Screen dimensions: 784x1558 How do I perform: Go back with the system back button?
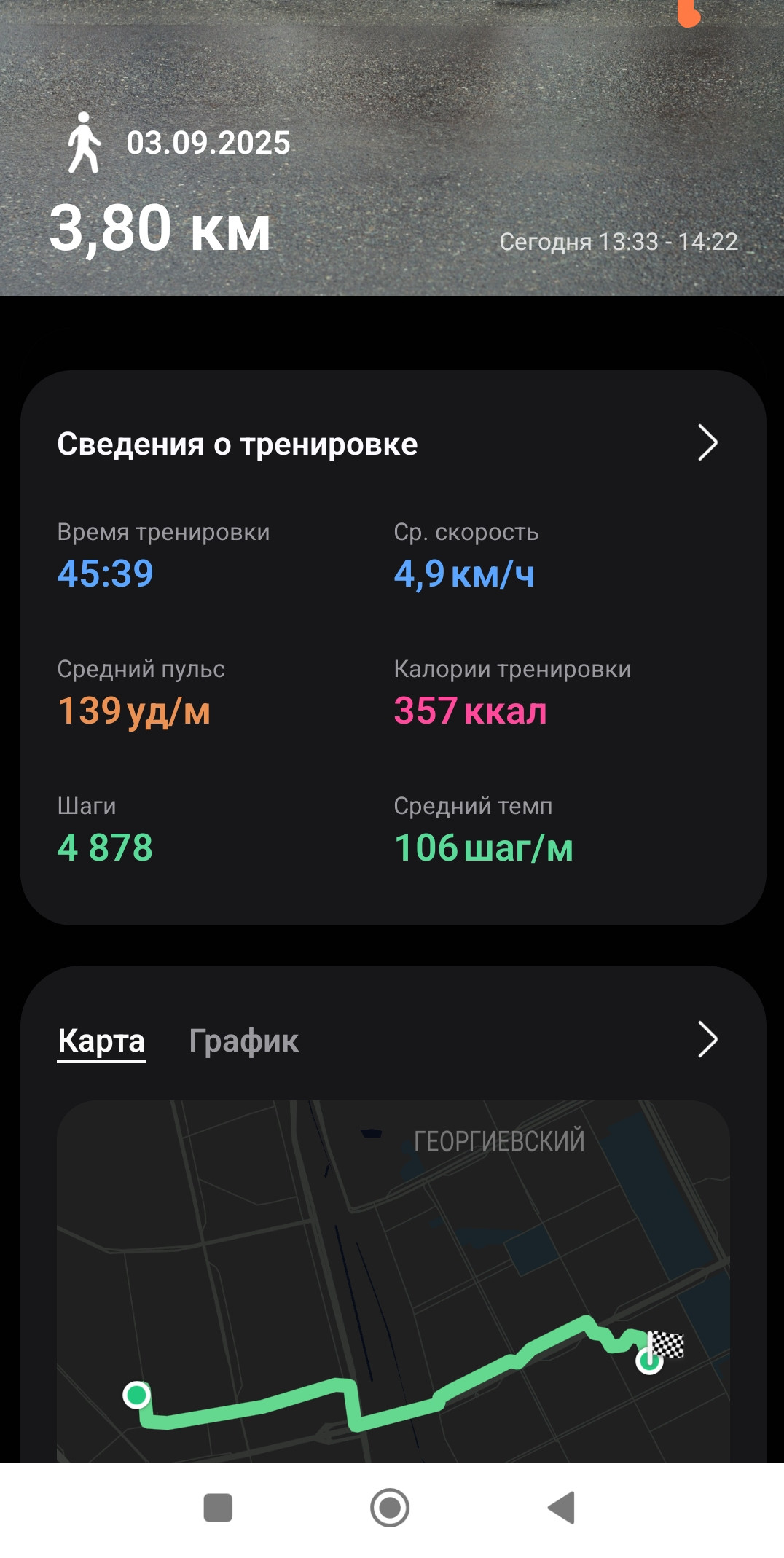point(562,1508)
